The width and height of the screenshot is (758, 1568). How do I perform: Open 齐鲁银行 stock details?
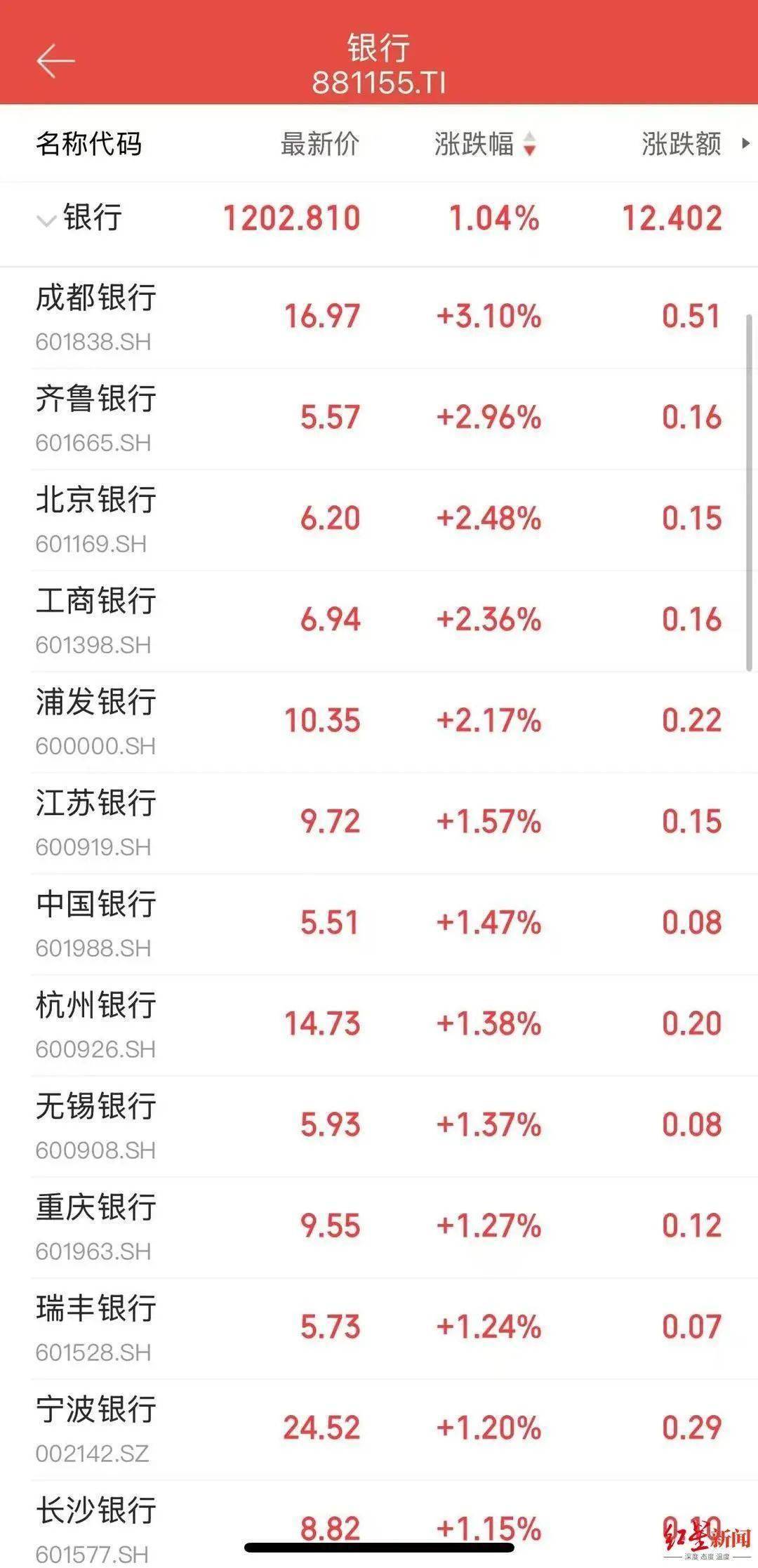pyautogui.click(x=379, y=417)
